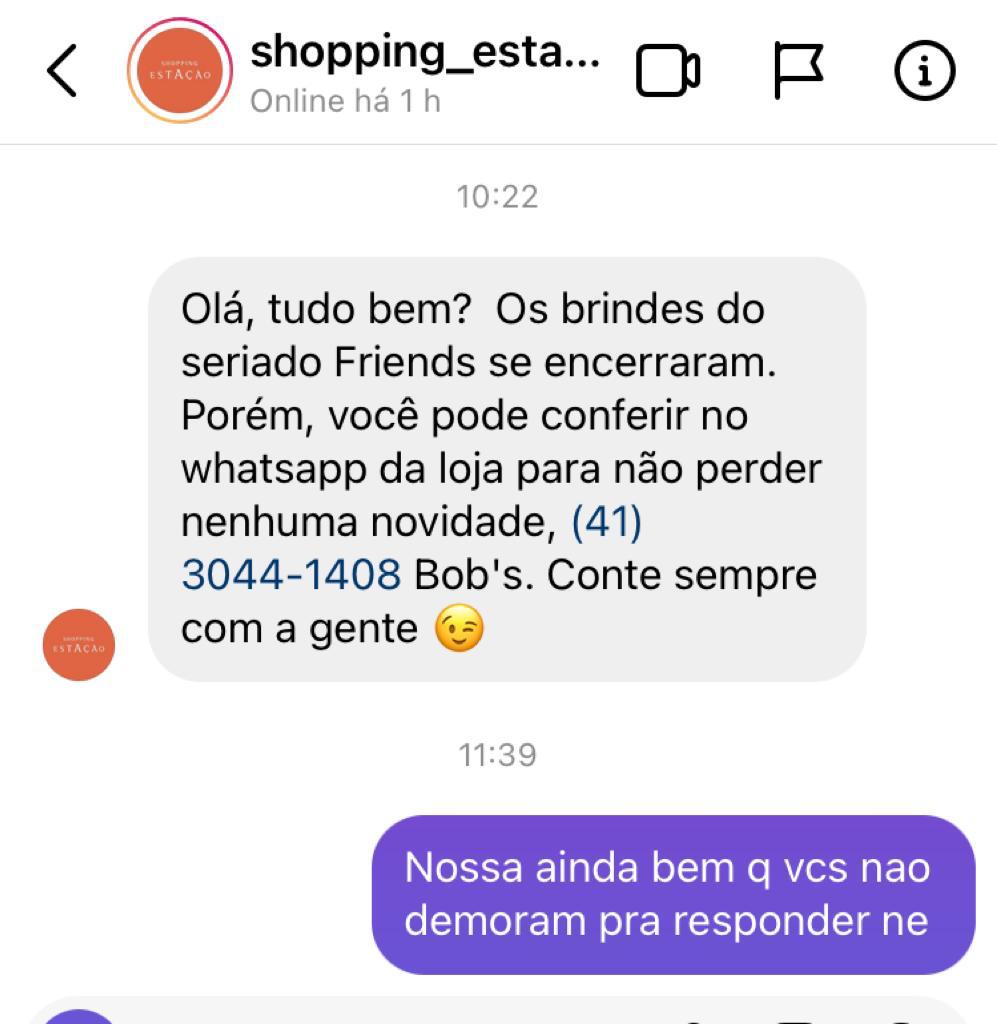Open sender avatar beside the received message
This screenshot has width=997, height=1024.
79,645
